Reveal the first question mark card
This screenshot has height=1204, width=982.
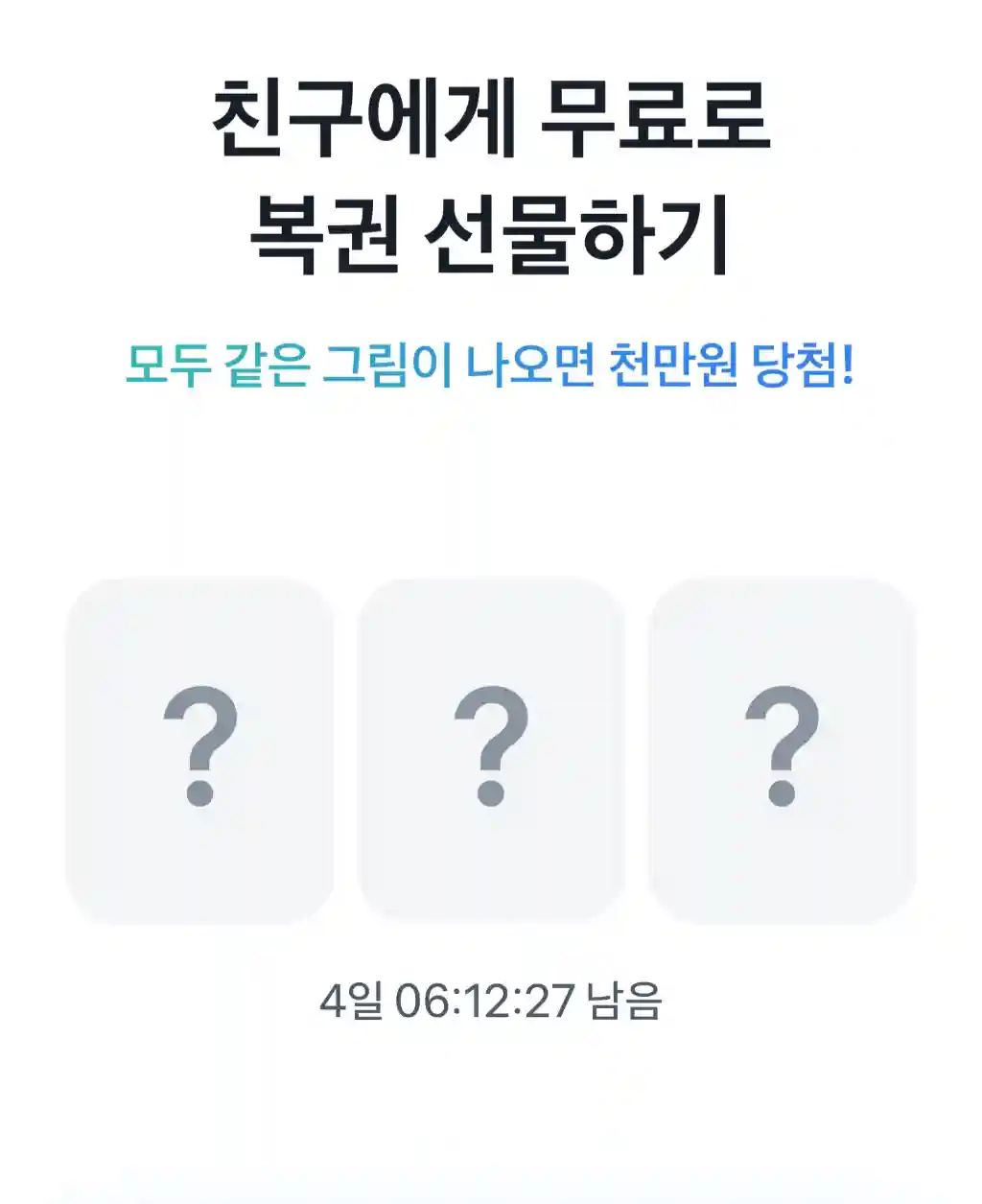click(199, 749)
